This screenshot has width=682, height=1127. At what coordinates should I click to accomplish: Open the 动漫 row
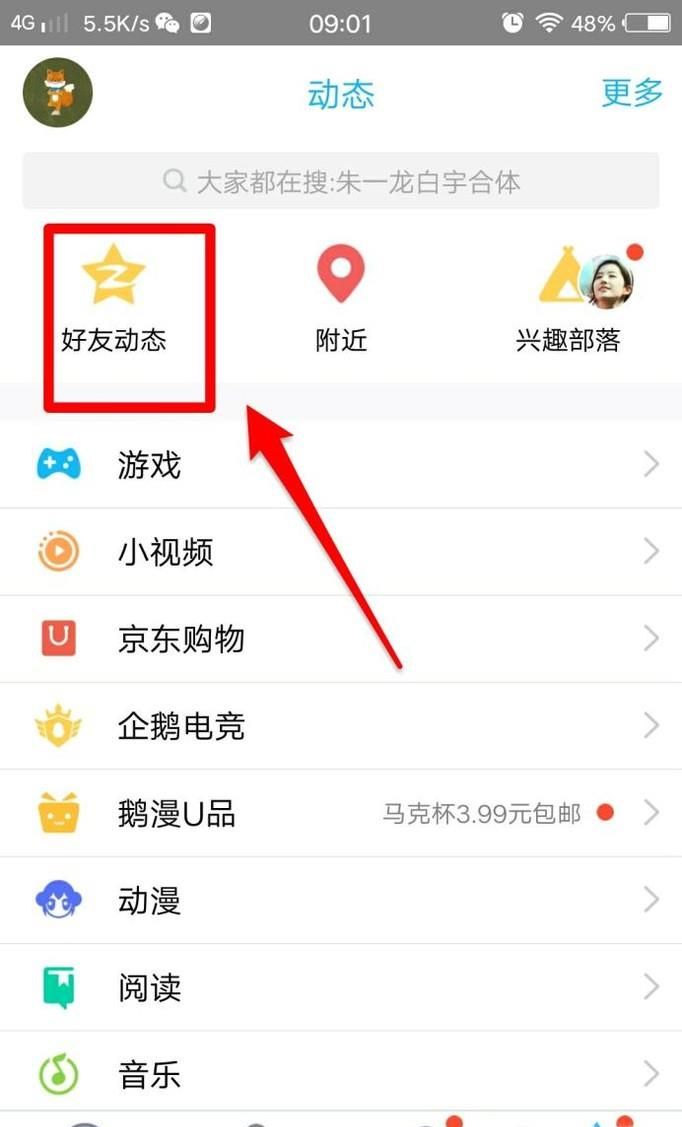coord(341,900)
